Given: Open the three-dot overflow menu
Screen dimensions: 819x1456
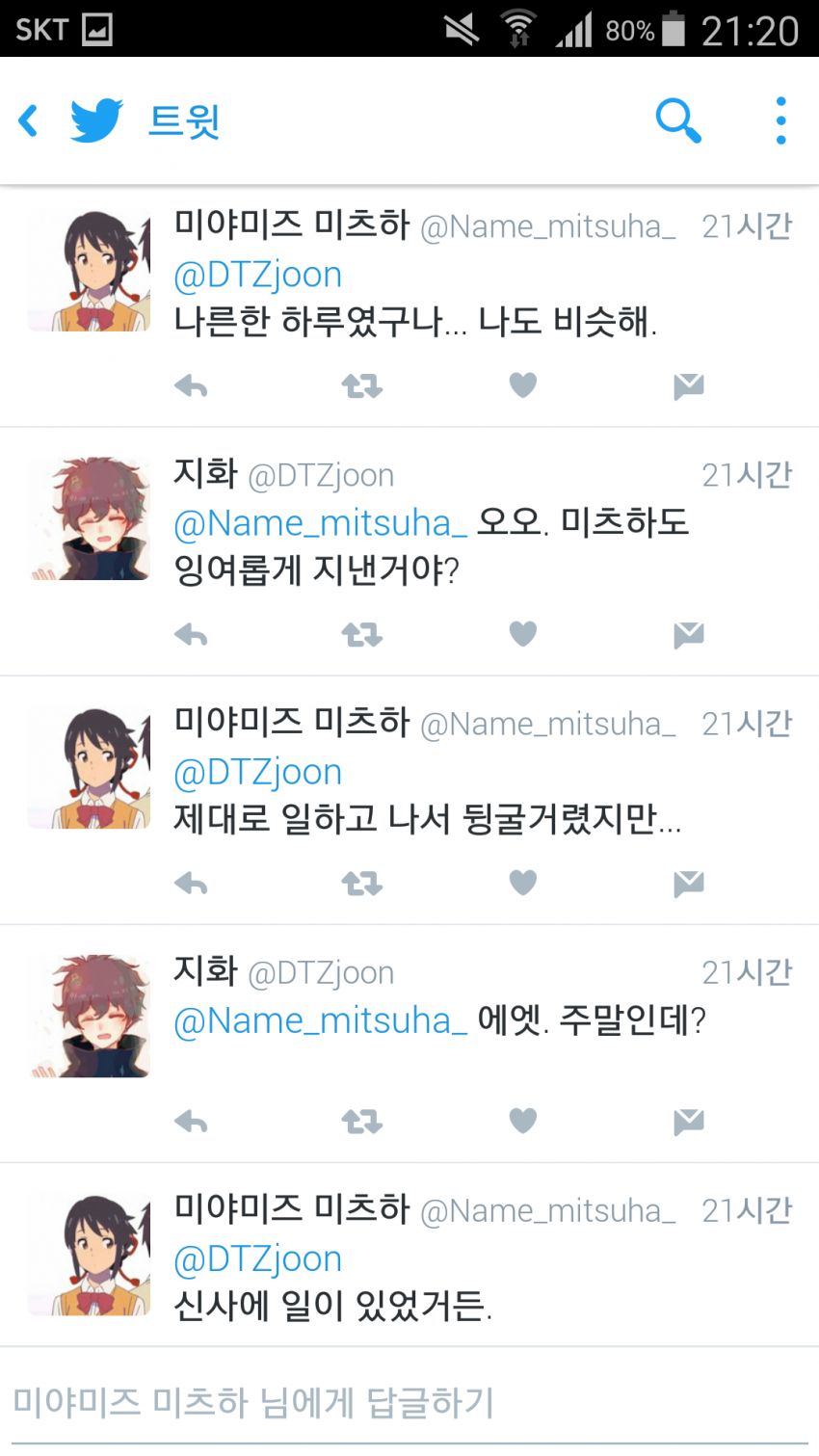Looking at the screenshot, I should tap(780, 120).
